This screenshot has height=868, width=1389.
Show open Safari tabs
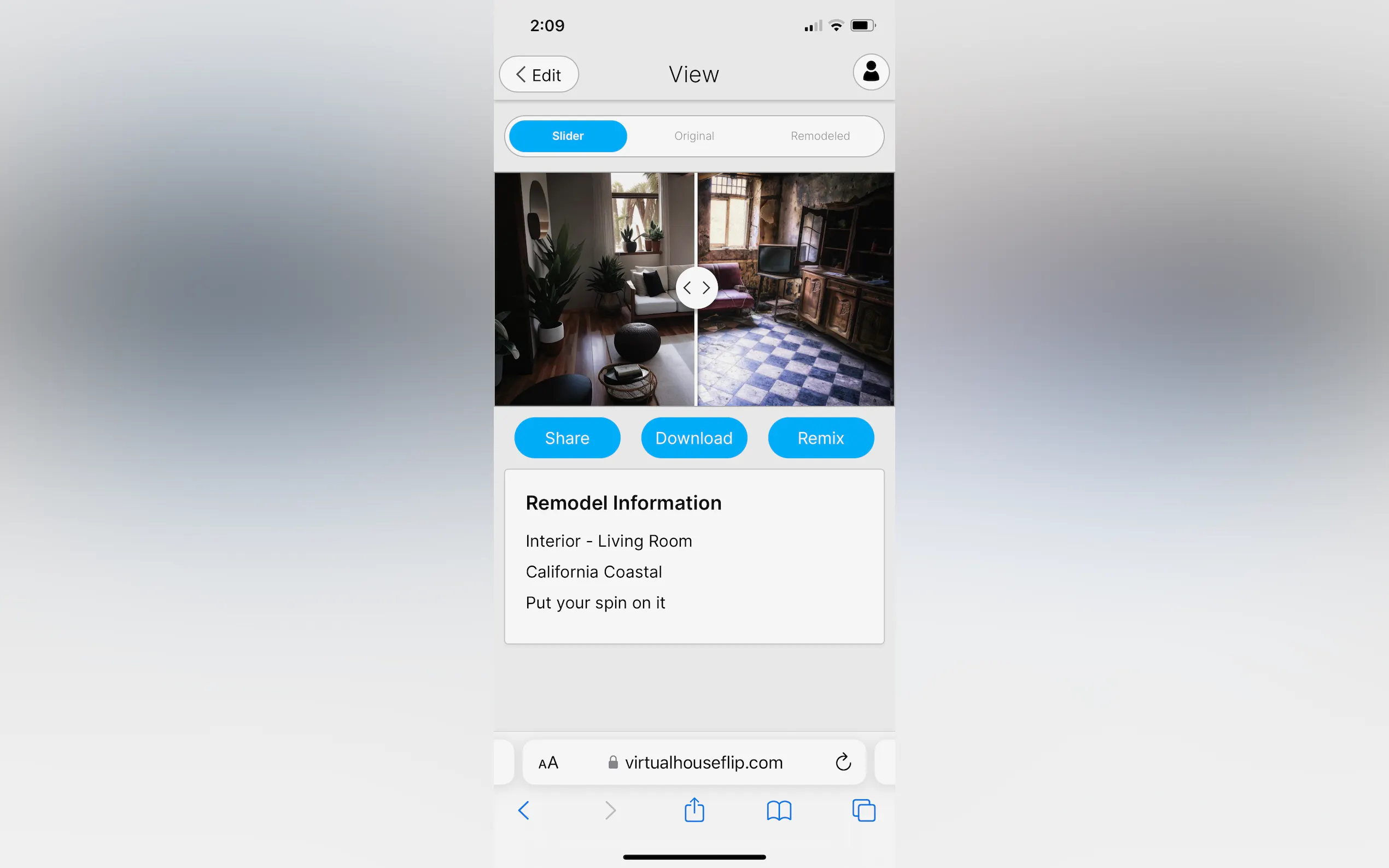click(863, 811)
